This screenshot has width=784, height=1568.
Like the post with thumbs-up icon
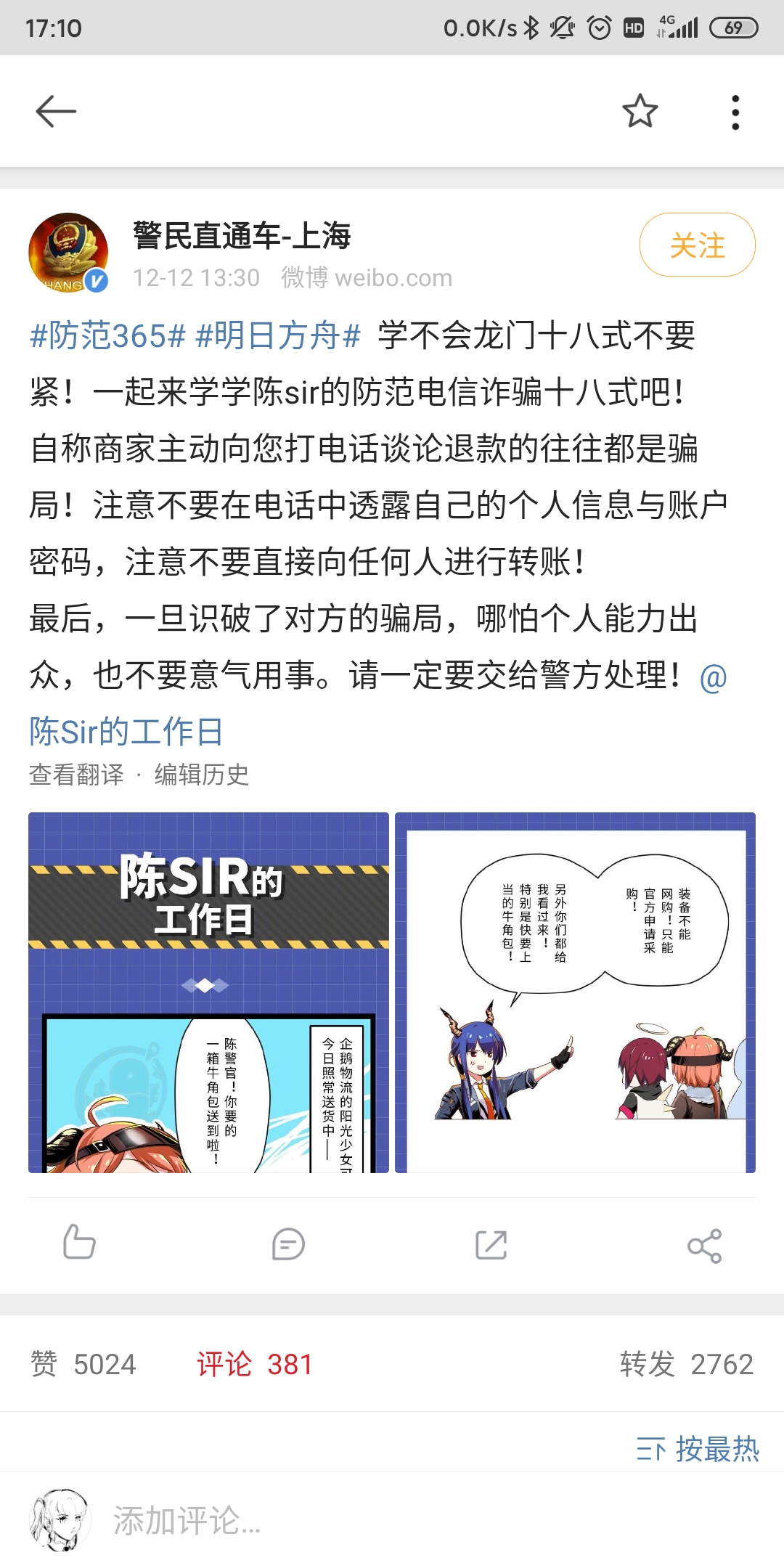tap(79, 1244)
